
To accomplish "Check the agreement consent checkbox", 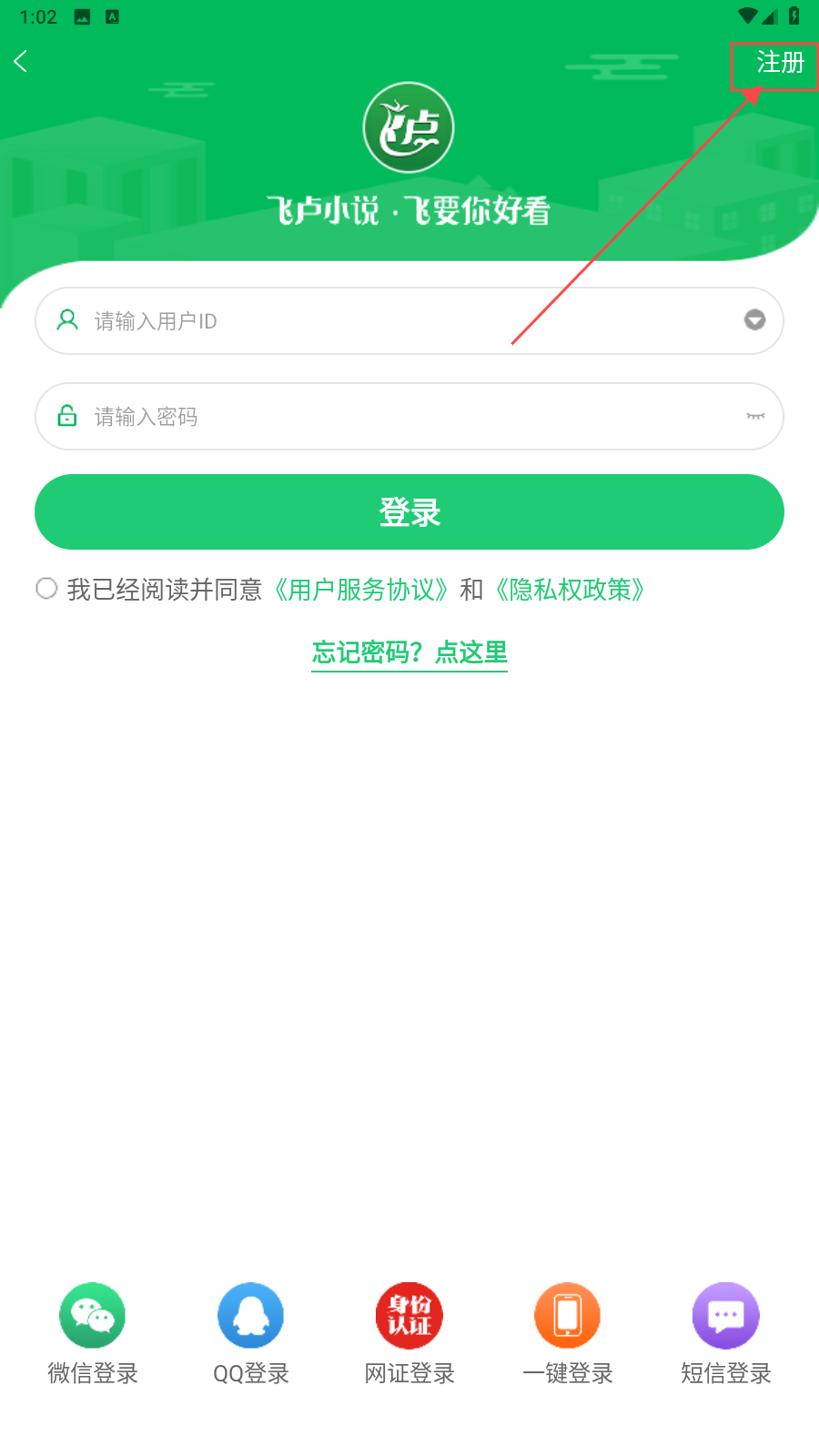I will 46,589.
